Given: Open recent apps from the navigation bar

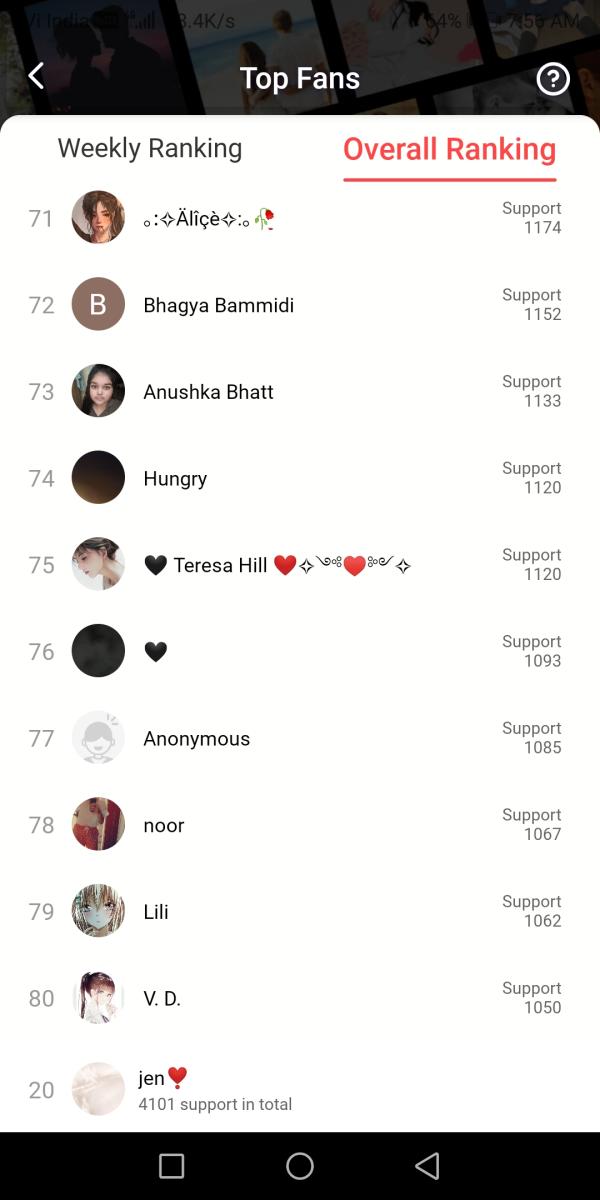Looking at the screenshot, I should (172, 1166).
